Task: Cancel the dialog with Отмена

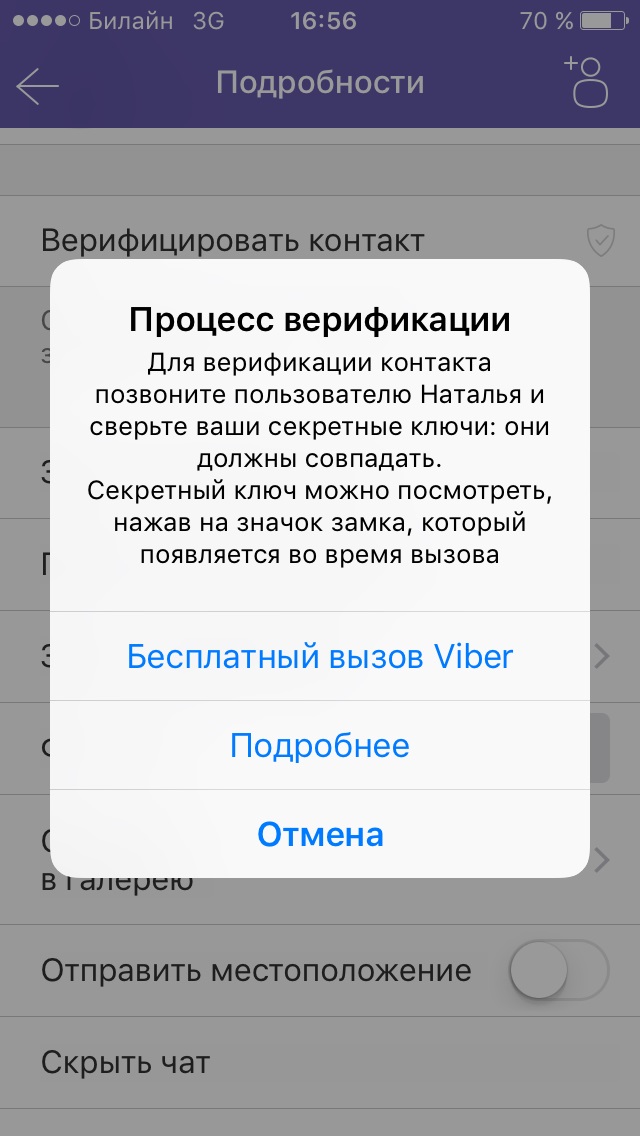Action: tap(320, 834)
